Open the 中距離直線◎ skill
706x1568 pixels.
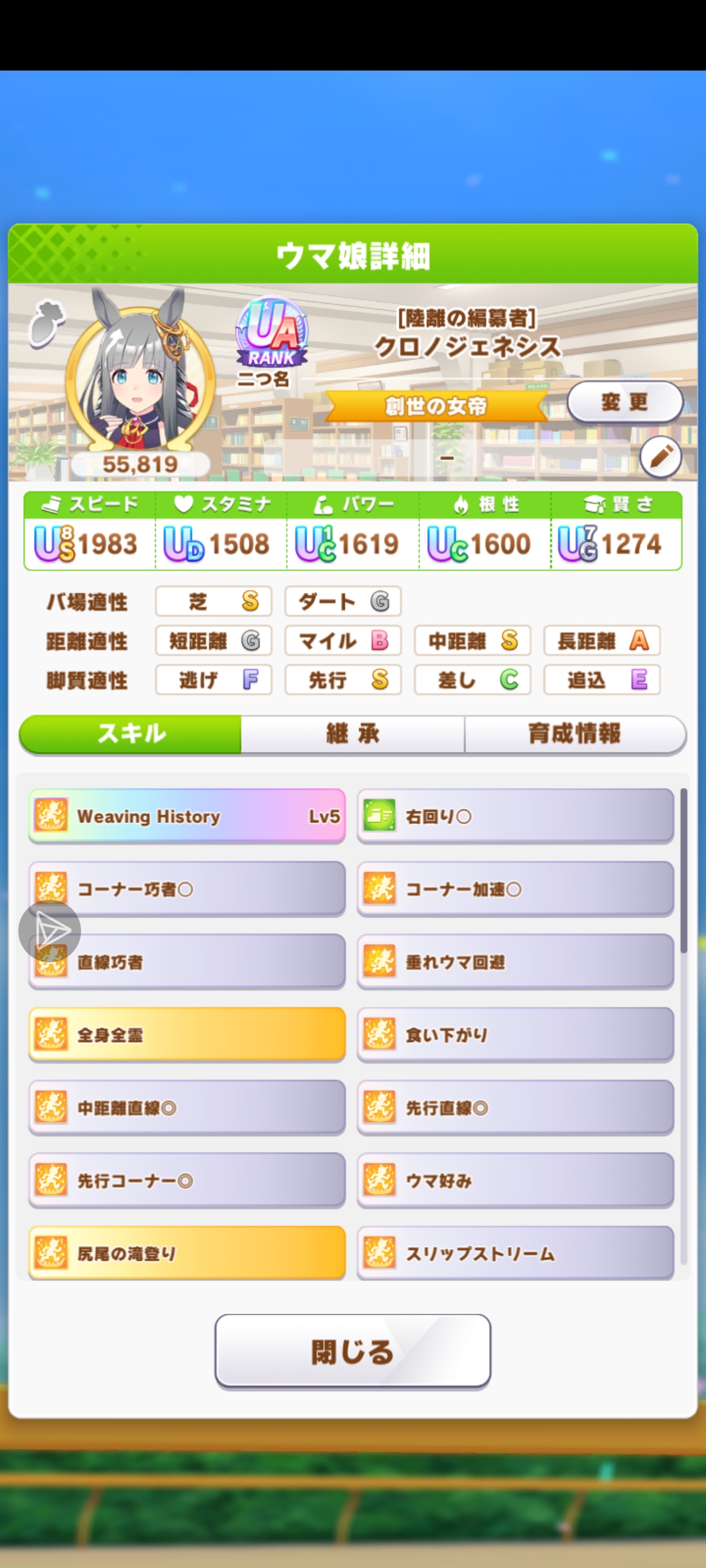187,1108
